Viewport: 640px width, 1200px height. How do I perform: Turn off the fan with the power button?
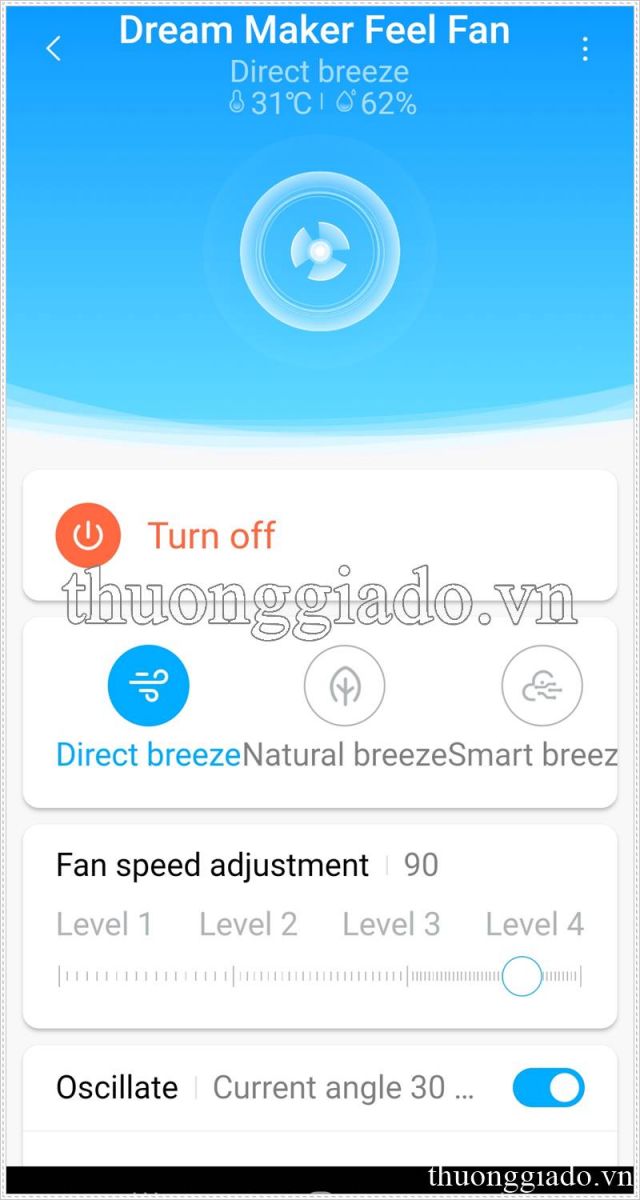tap(88, 536)
